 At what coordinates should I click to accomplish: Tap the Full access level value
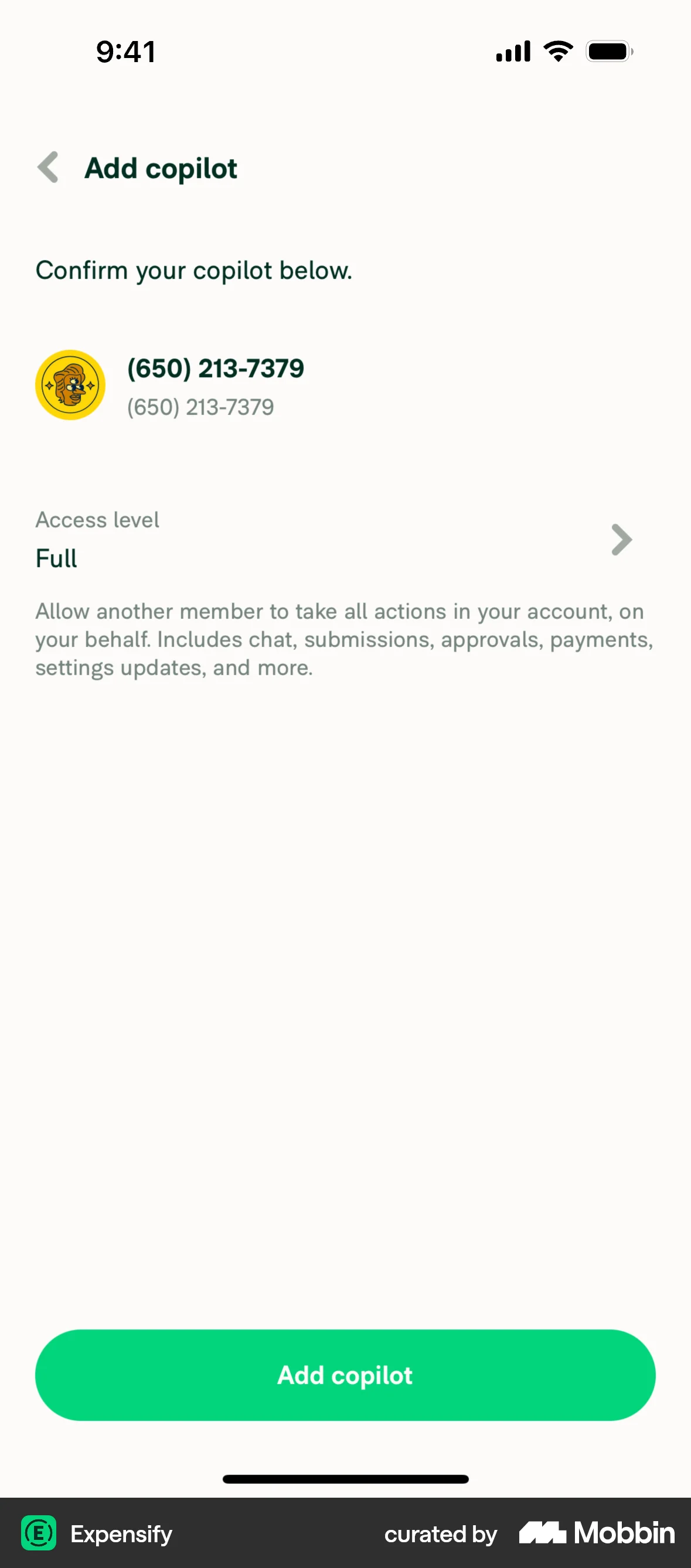(56, 558)
